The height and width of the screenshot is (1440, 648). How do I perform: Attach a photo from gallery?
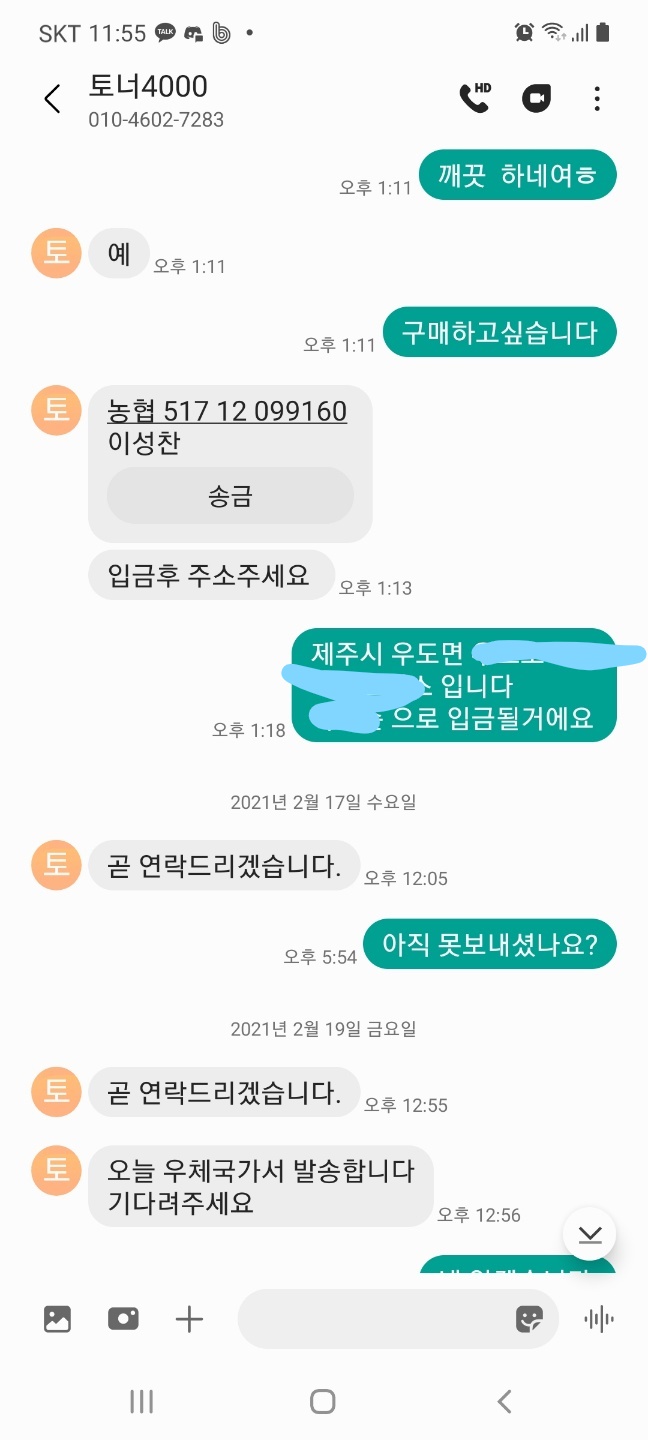[58, 1319]
